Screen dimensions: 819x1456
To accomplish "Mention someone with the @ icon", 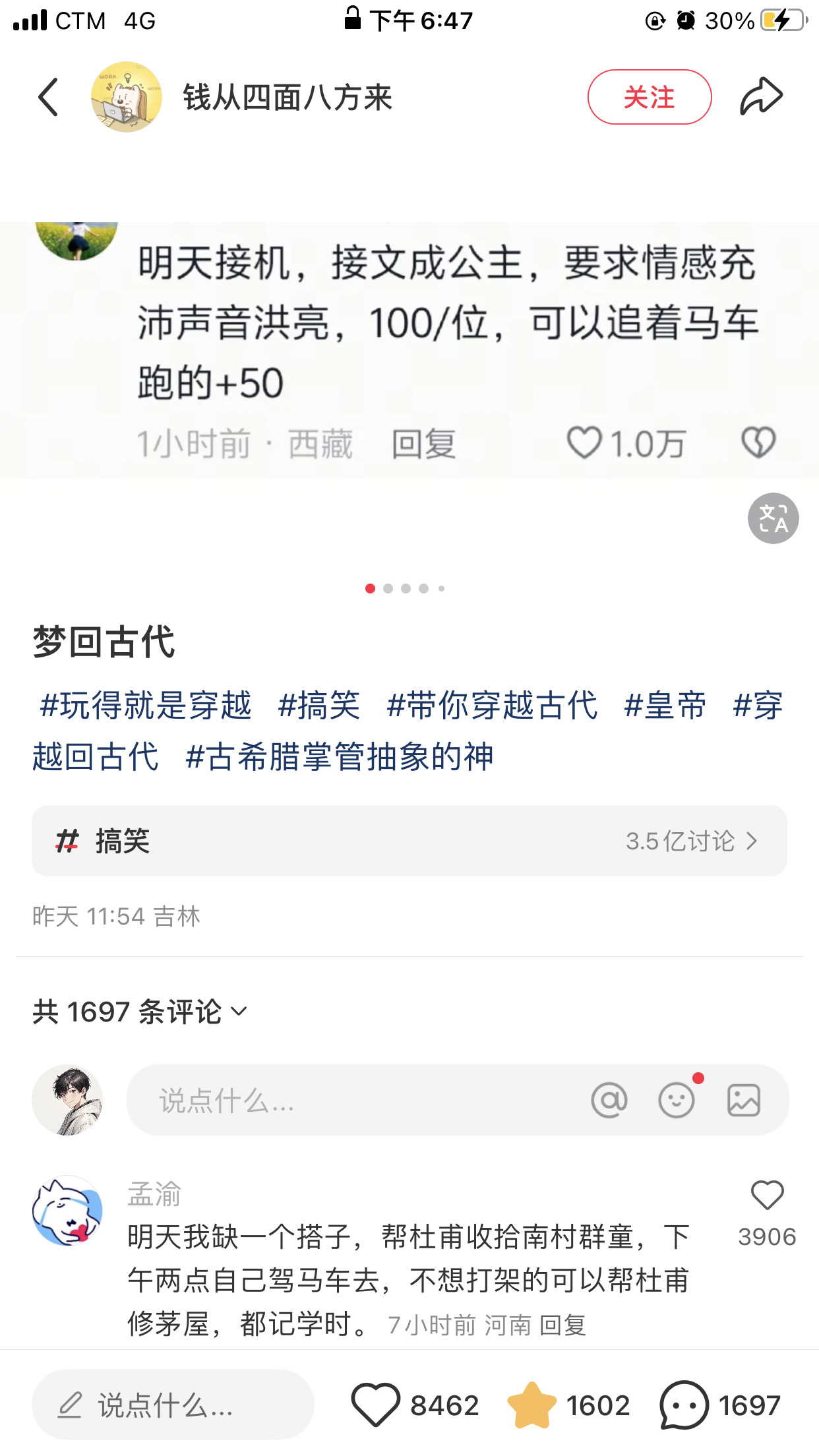I will [x=609, y=1100].
